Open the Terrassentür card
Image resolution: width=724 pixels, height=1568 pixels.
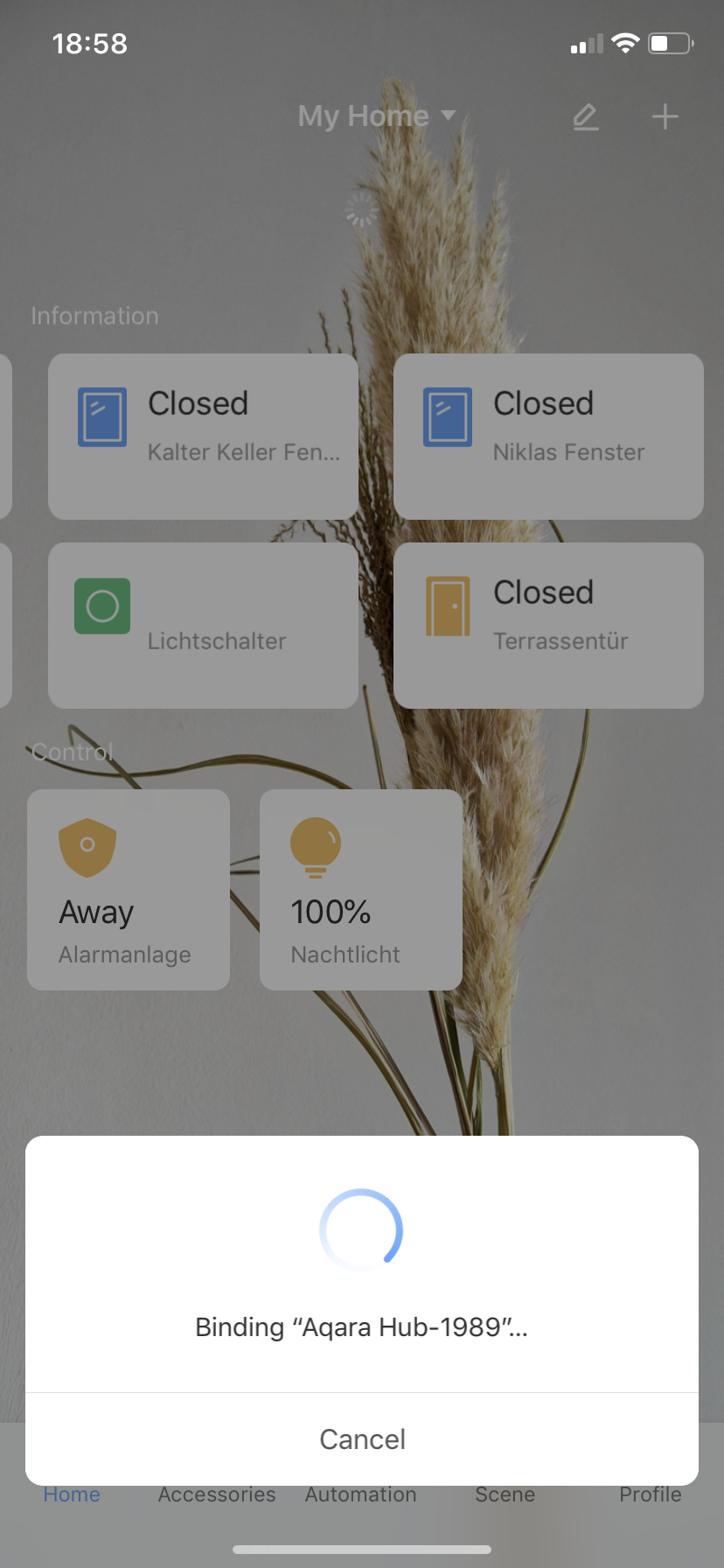click(548, 625)
